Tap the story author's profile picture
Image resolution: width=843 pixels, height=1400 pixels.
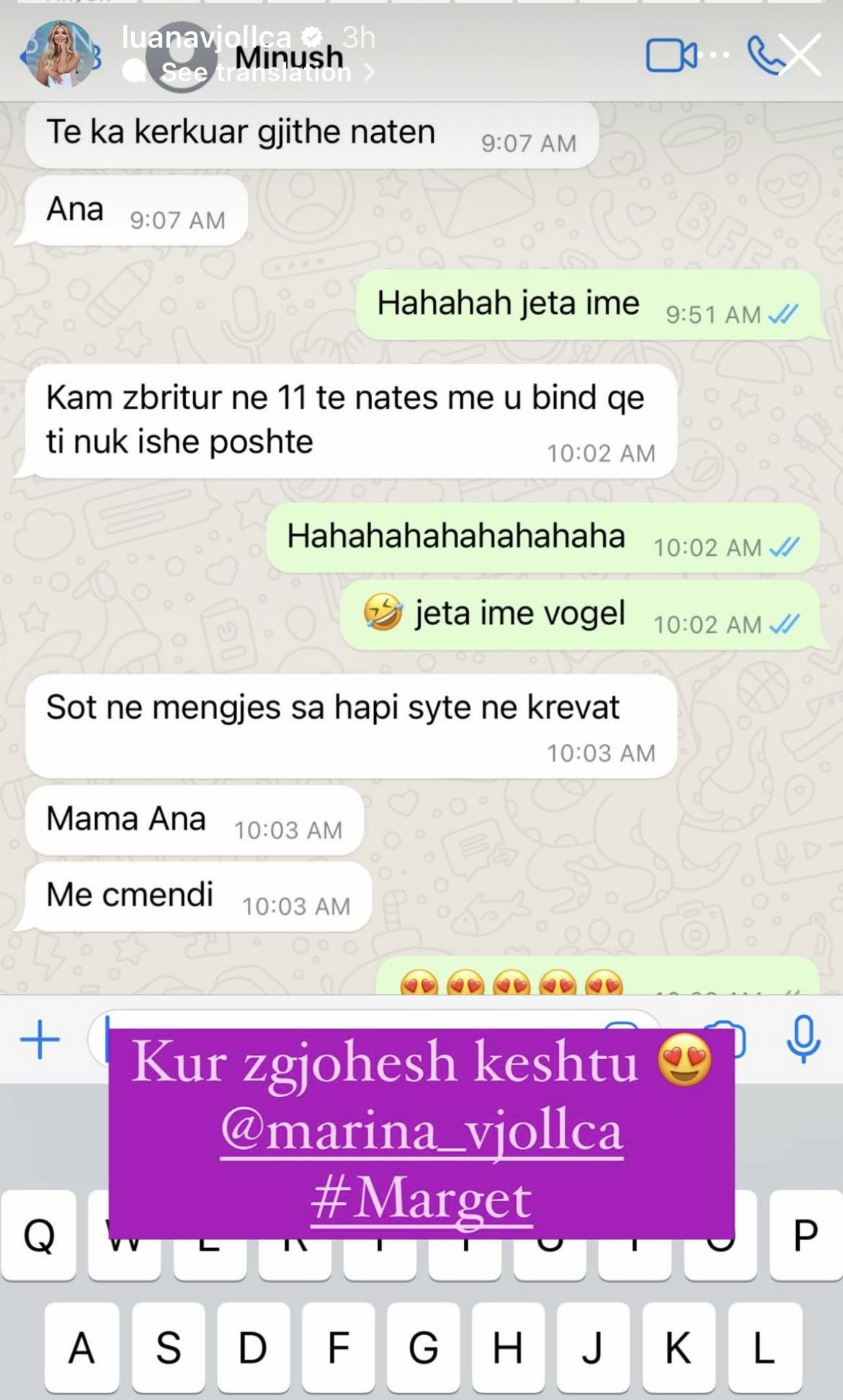[x=59, y=55]
